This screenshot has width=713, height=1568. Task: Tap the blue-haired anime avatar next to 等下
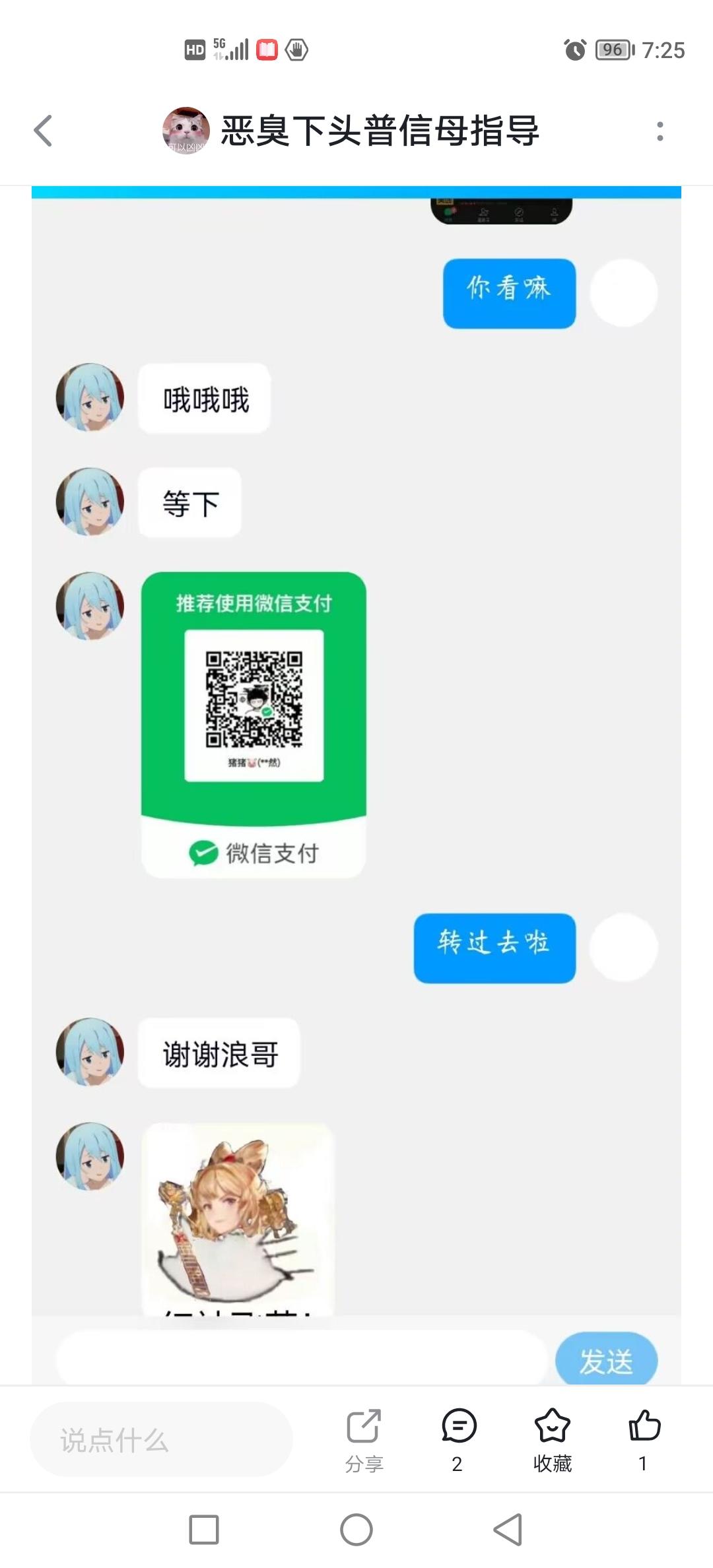(90, 503)
